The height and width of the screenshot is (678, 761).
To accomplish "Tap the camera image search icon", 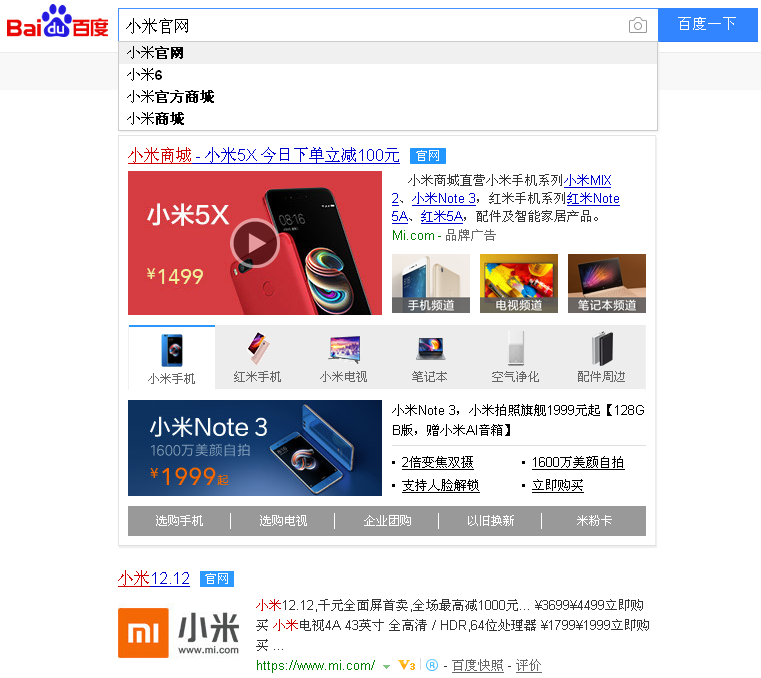I will coord(638,25).
